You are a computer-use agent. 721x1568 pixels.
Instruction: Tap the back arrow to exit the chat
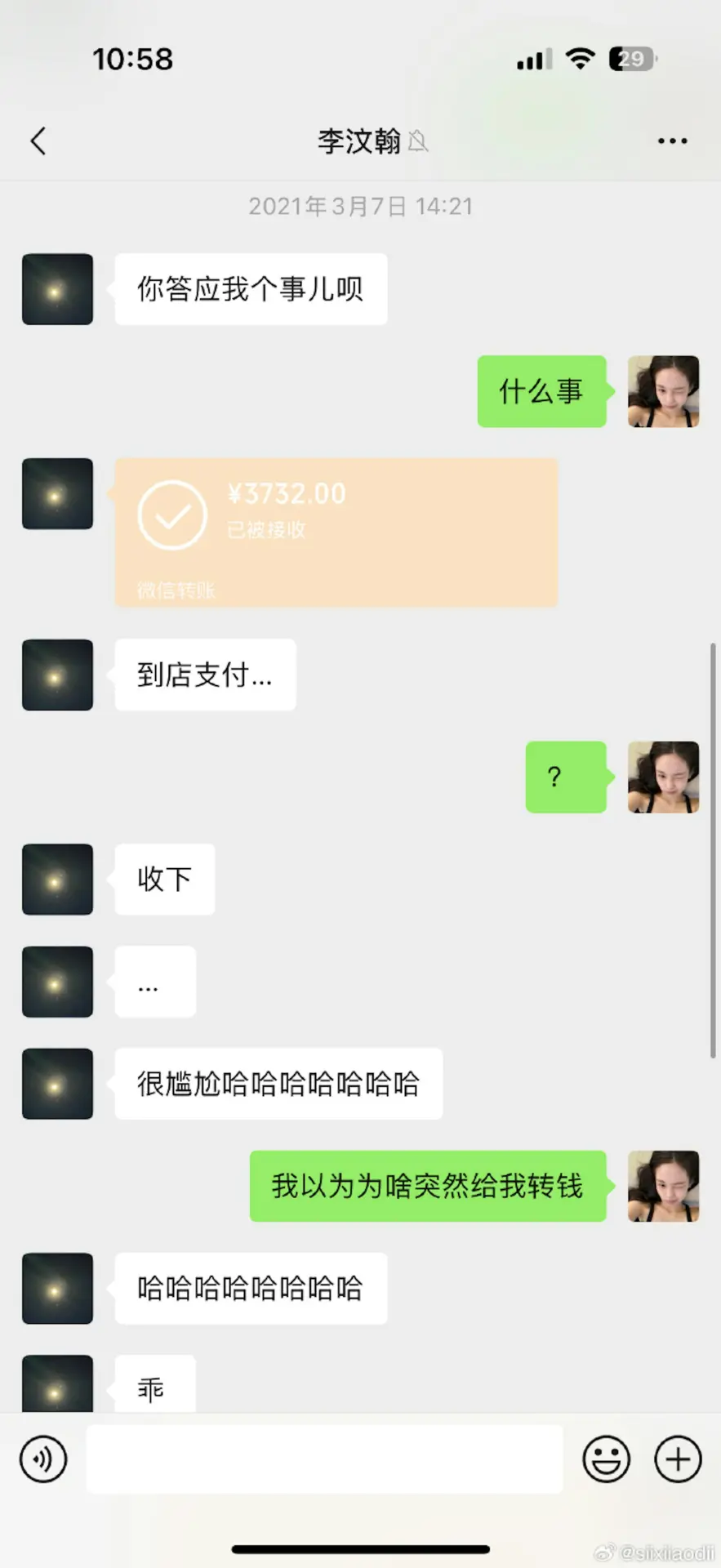pyautogui.click(x=38, y=140)
